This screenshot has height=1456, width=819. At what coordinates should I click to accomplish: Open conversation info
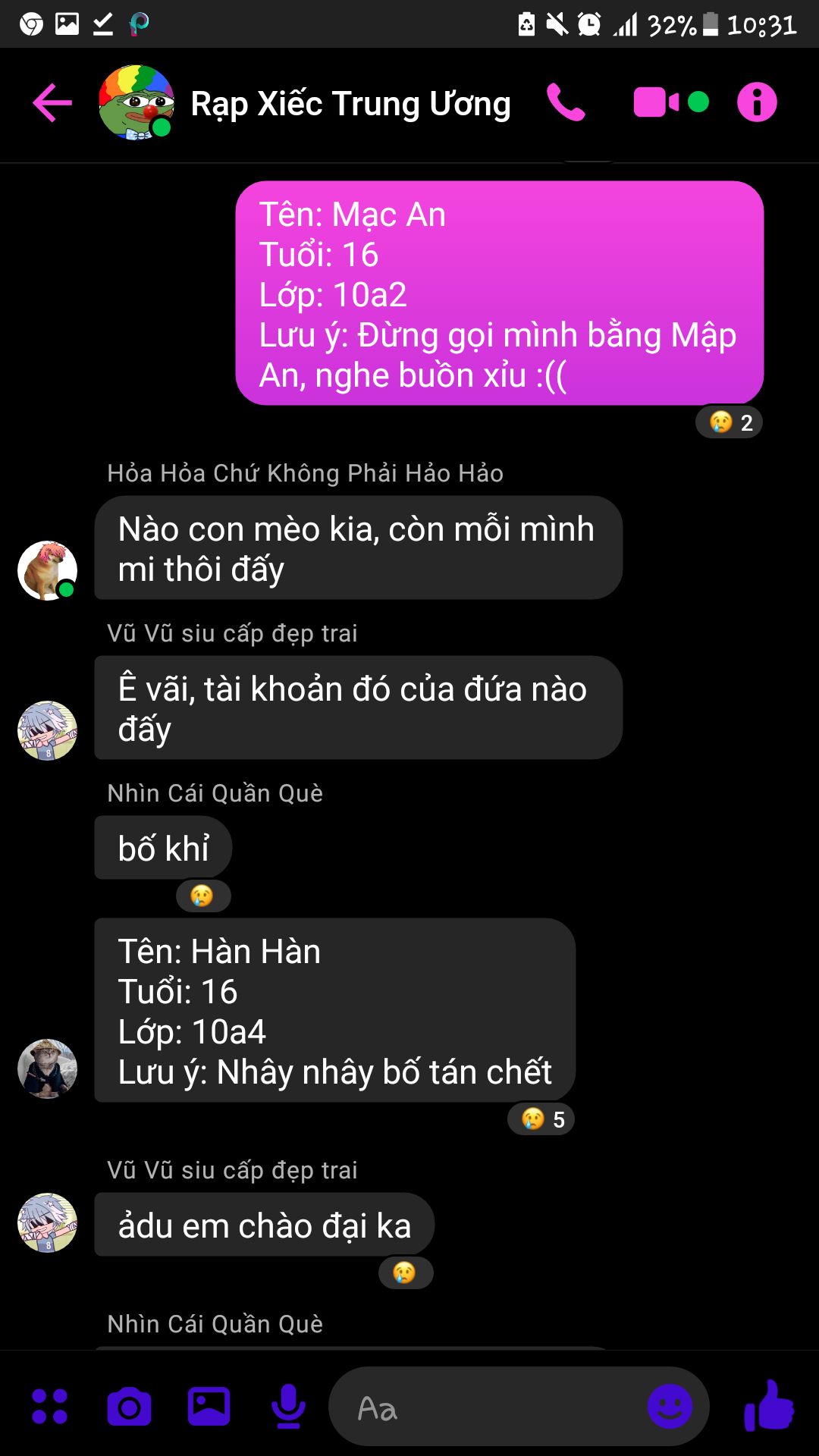tap(757, 102)
